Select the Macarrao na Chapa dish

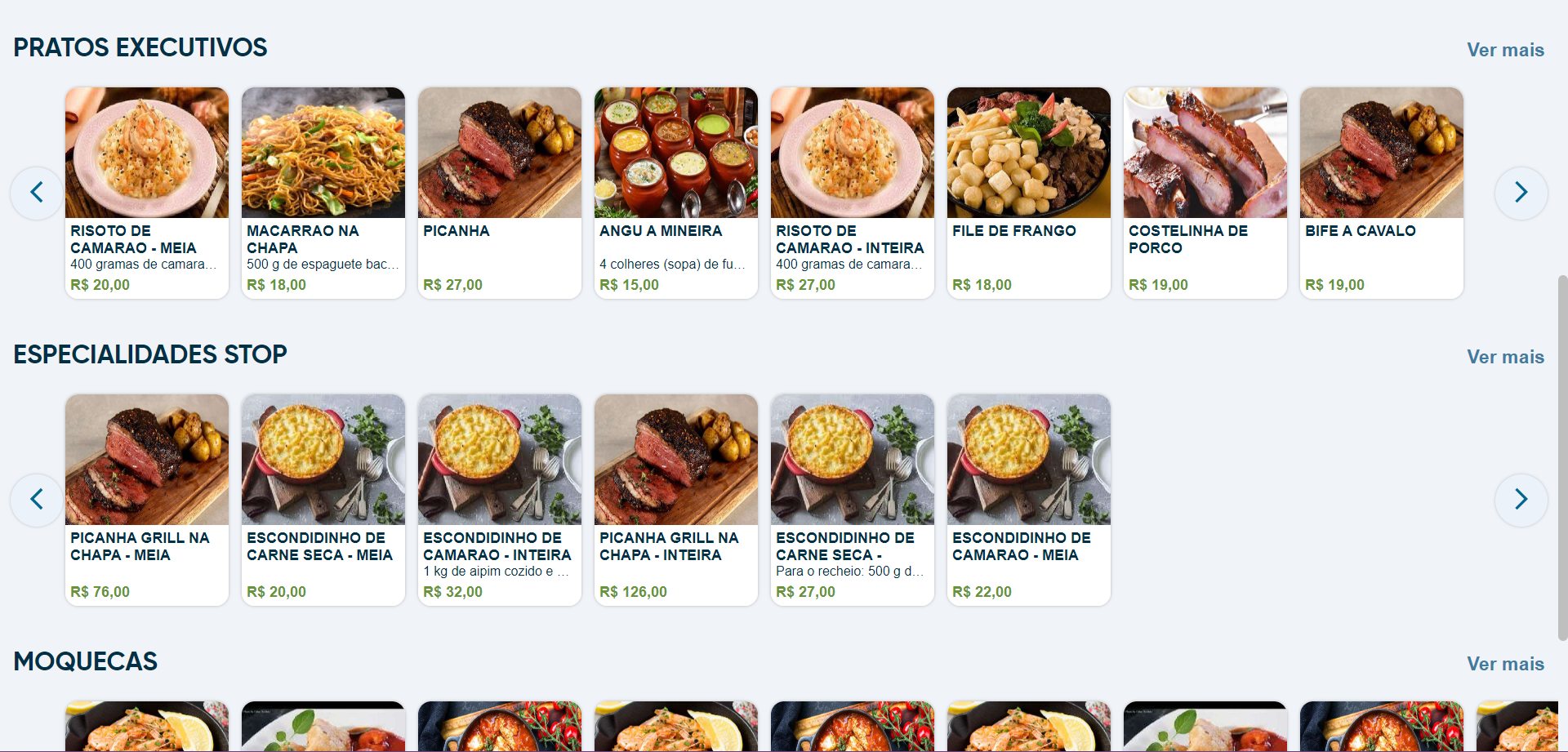[x=323, y=193]
